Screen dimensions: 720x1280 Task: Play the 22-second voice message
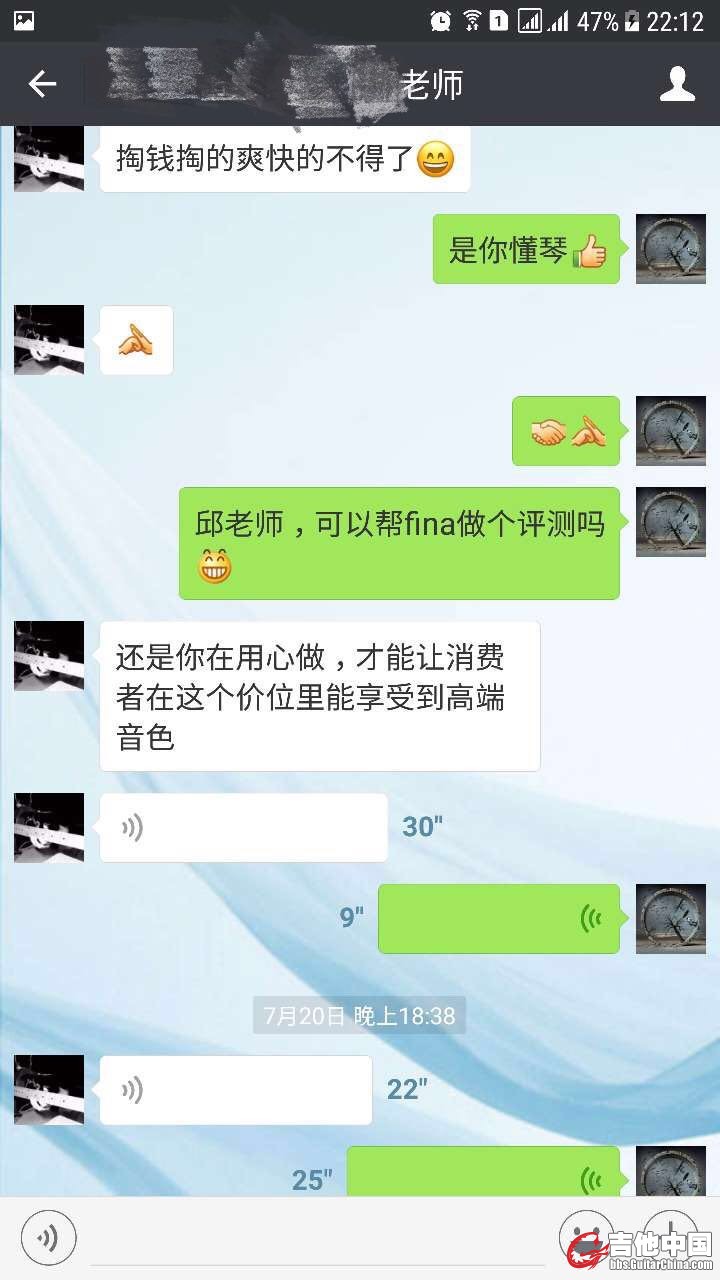tap(235, 1090)
